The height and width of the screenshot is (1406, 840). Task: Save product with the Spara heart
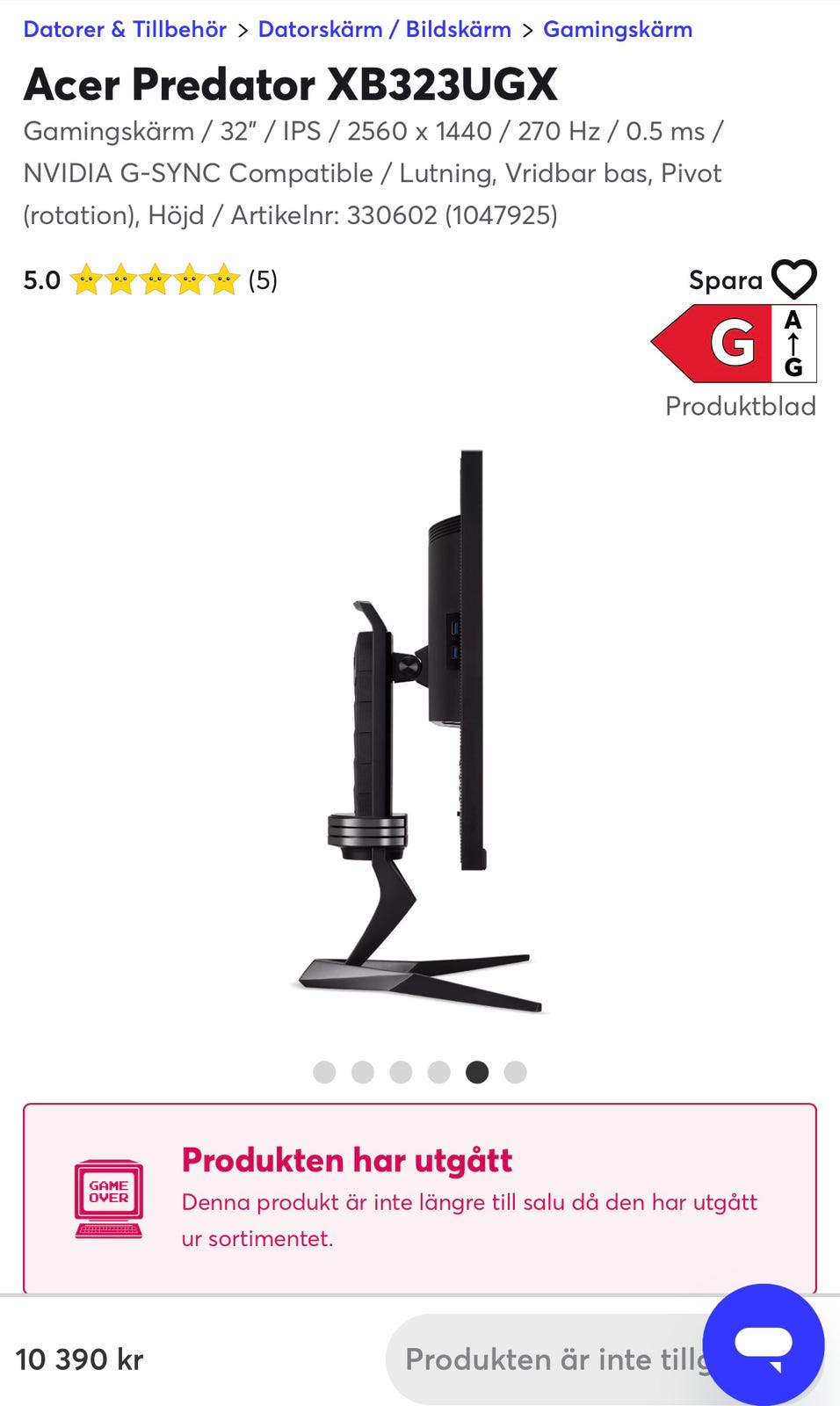[x=793, y=279]
